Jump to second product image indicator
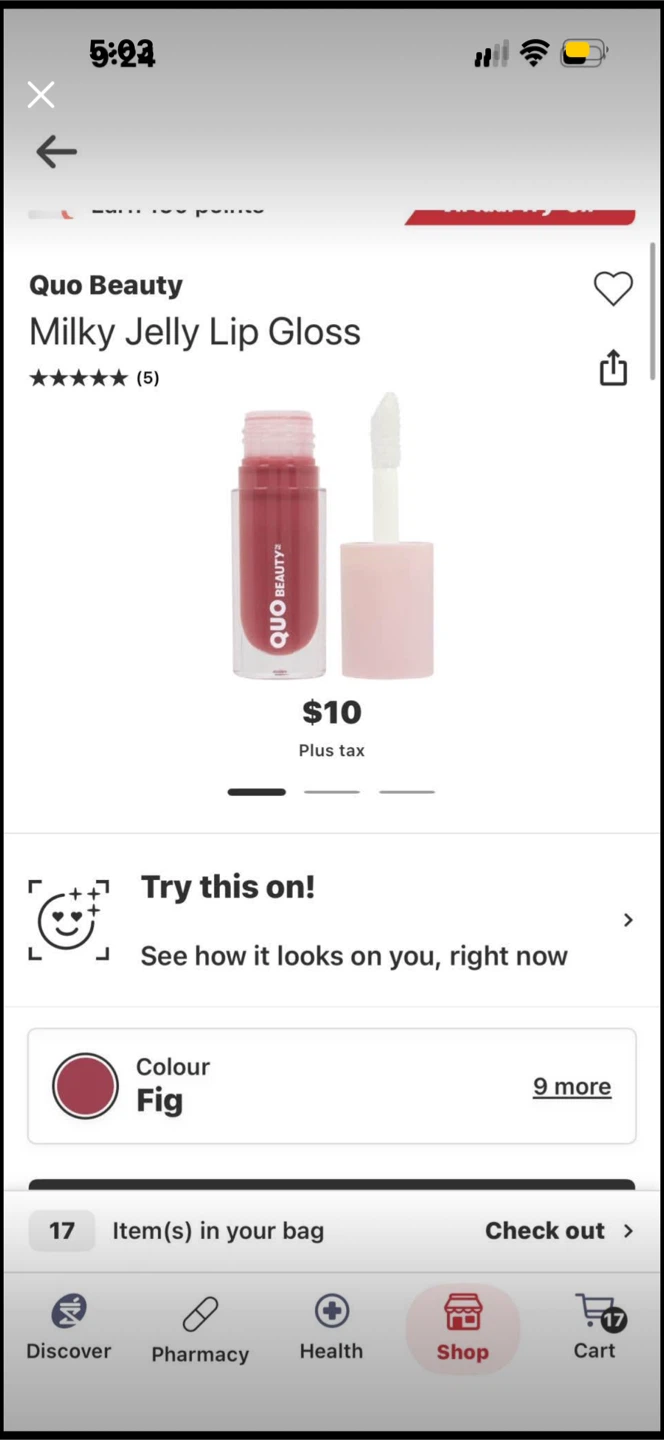The image size is (664, 1440). [x=332, y=792]
